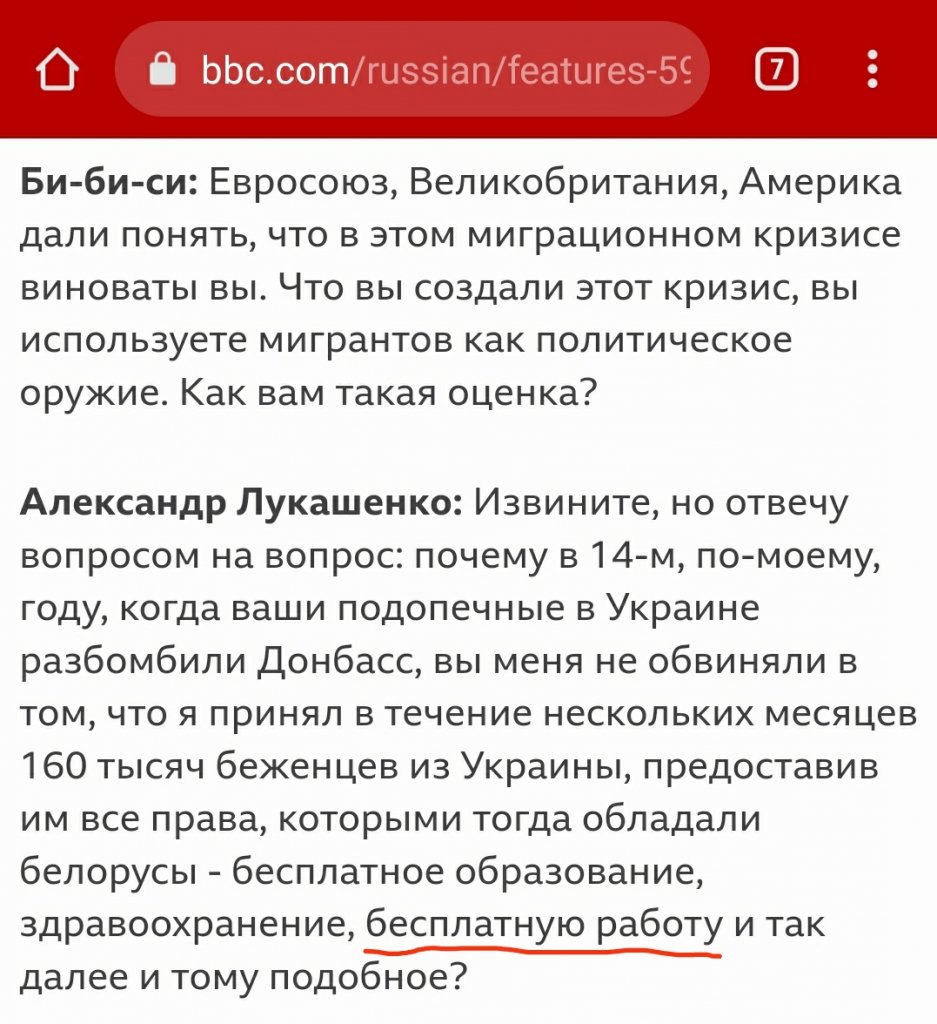Viewport: 937px width, 1024px height.
Task: Go to the browser home page
Action: point(55,71)
